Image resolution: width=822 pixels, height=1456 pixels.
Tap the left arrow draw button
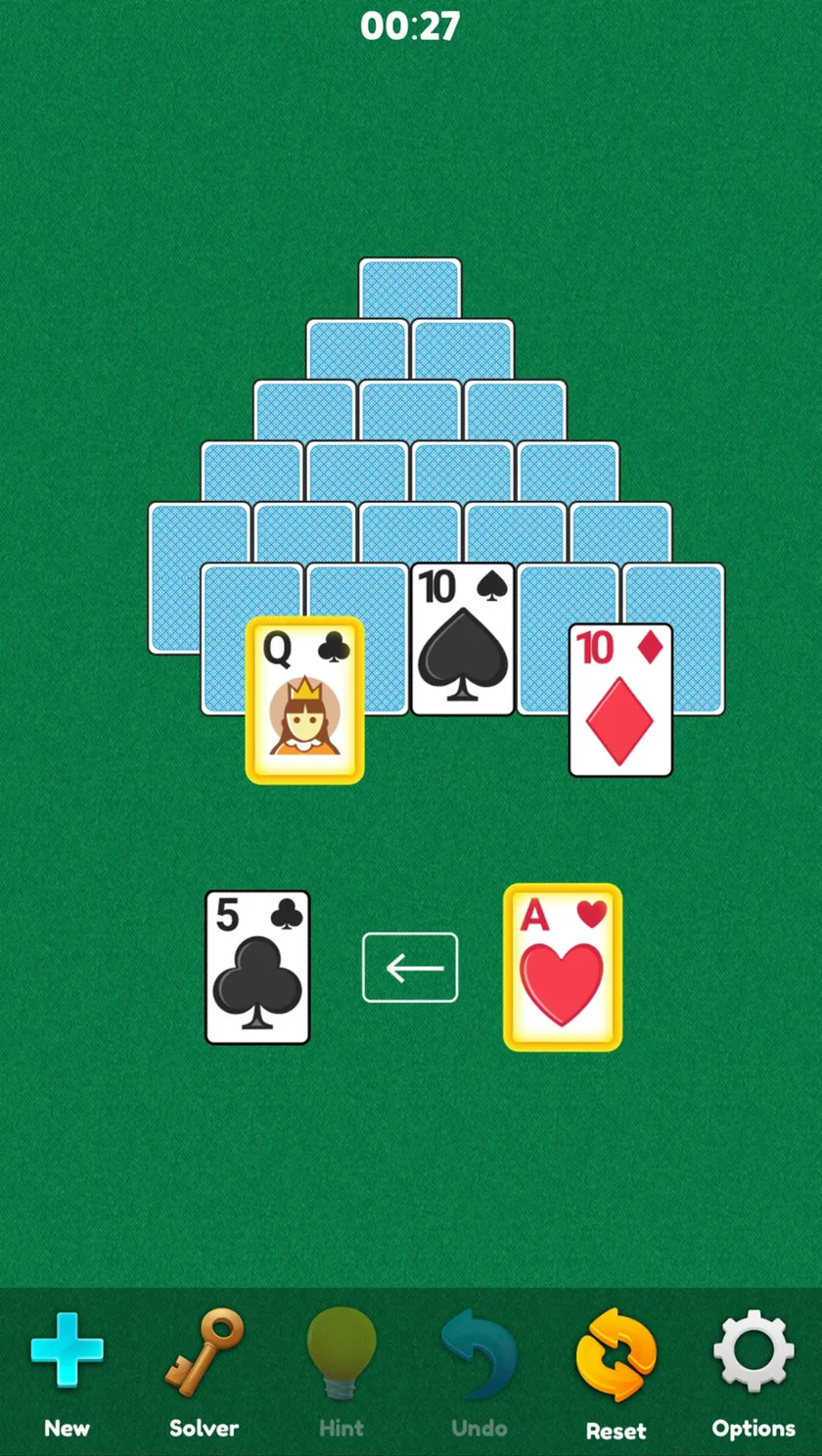click(x=410, y=968)
